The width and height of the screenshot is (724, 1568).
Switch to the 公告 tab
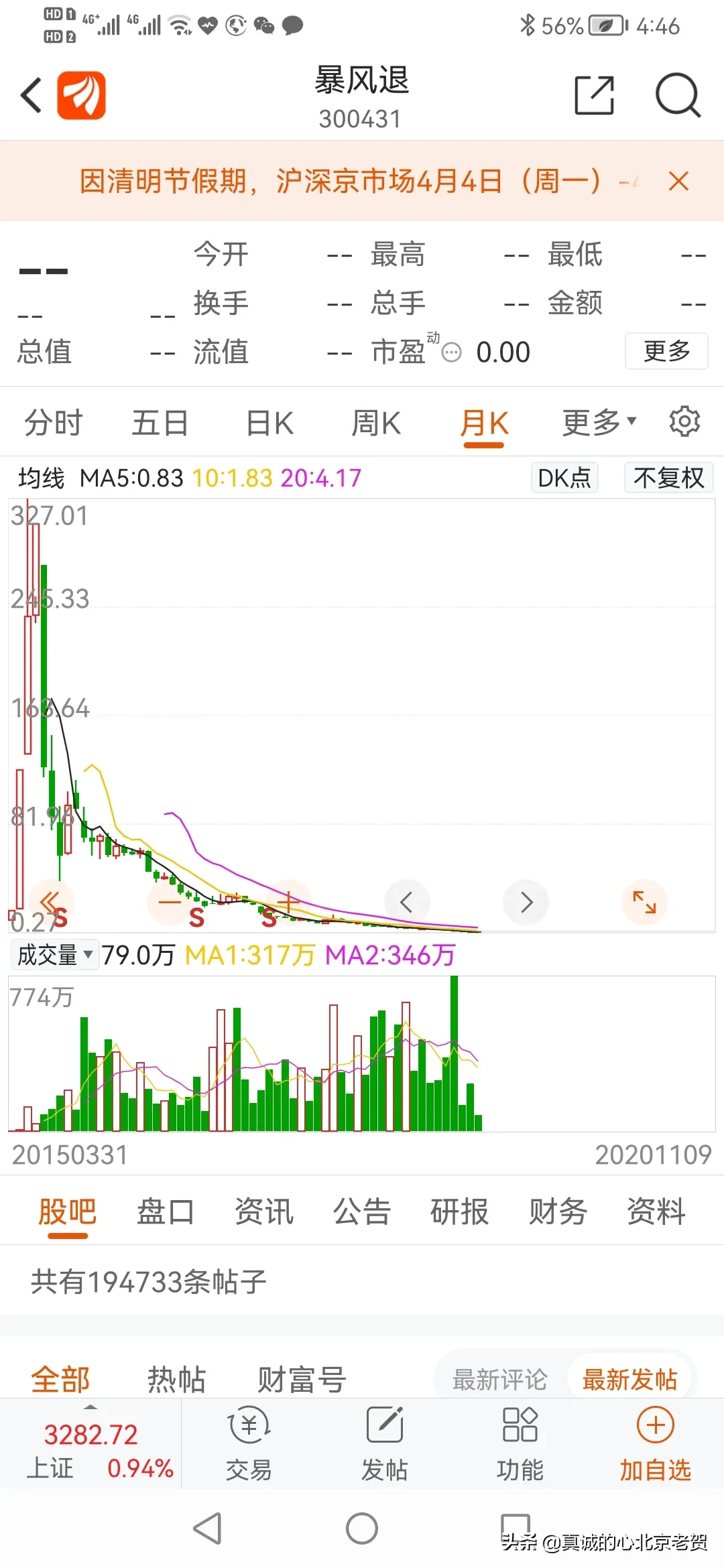(362, 1212)
